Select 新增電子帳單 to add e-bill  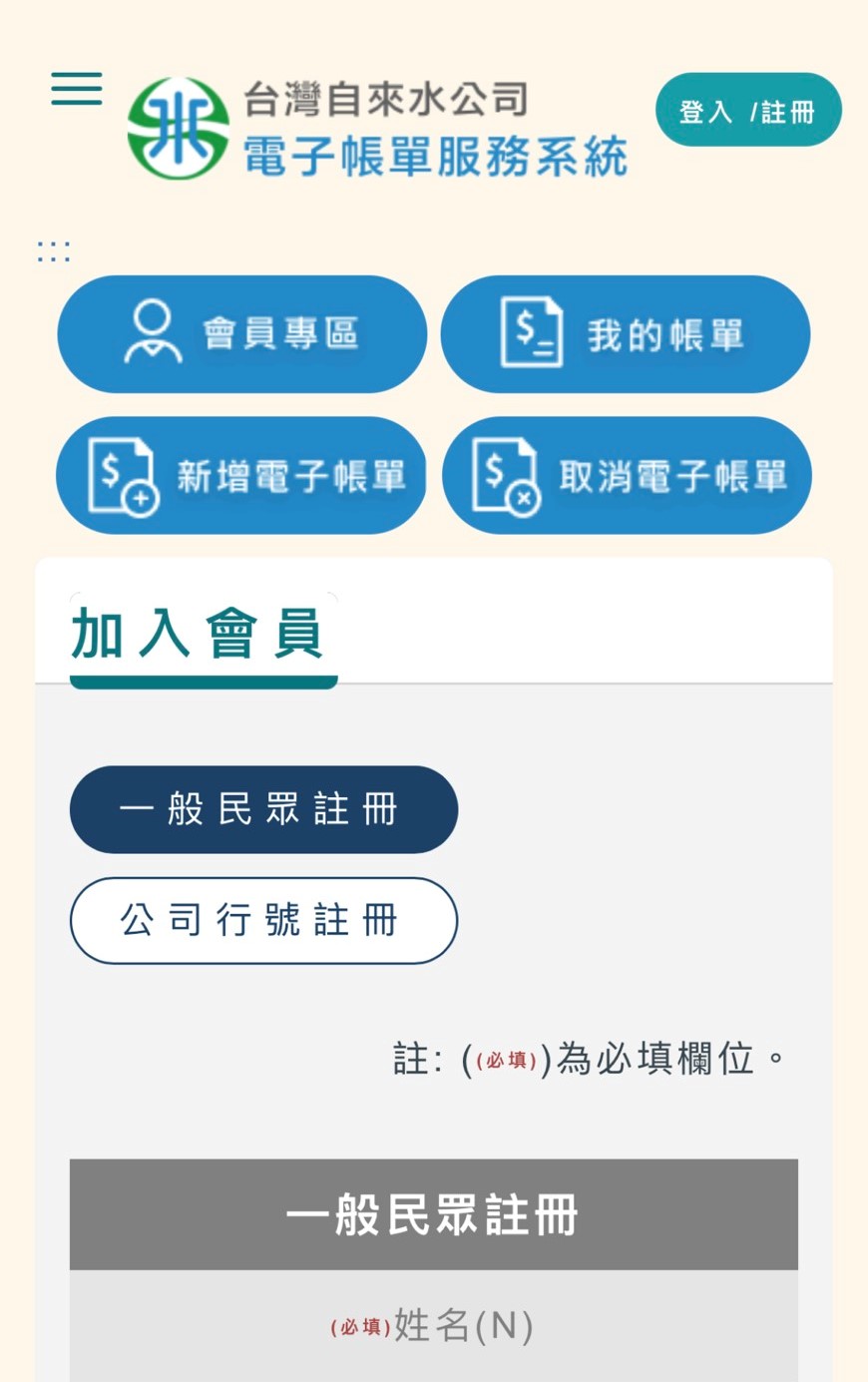[242, 475]
